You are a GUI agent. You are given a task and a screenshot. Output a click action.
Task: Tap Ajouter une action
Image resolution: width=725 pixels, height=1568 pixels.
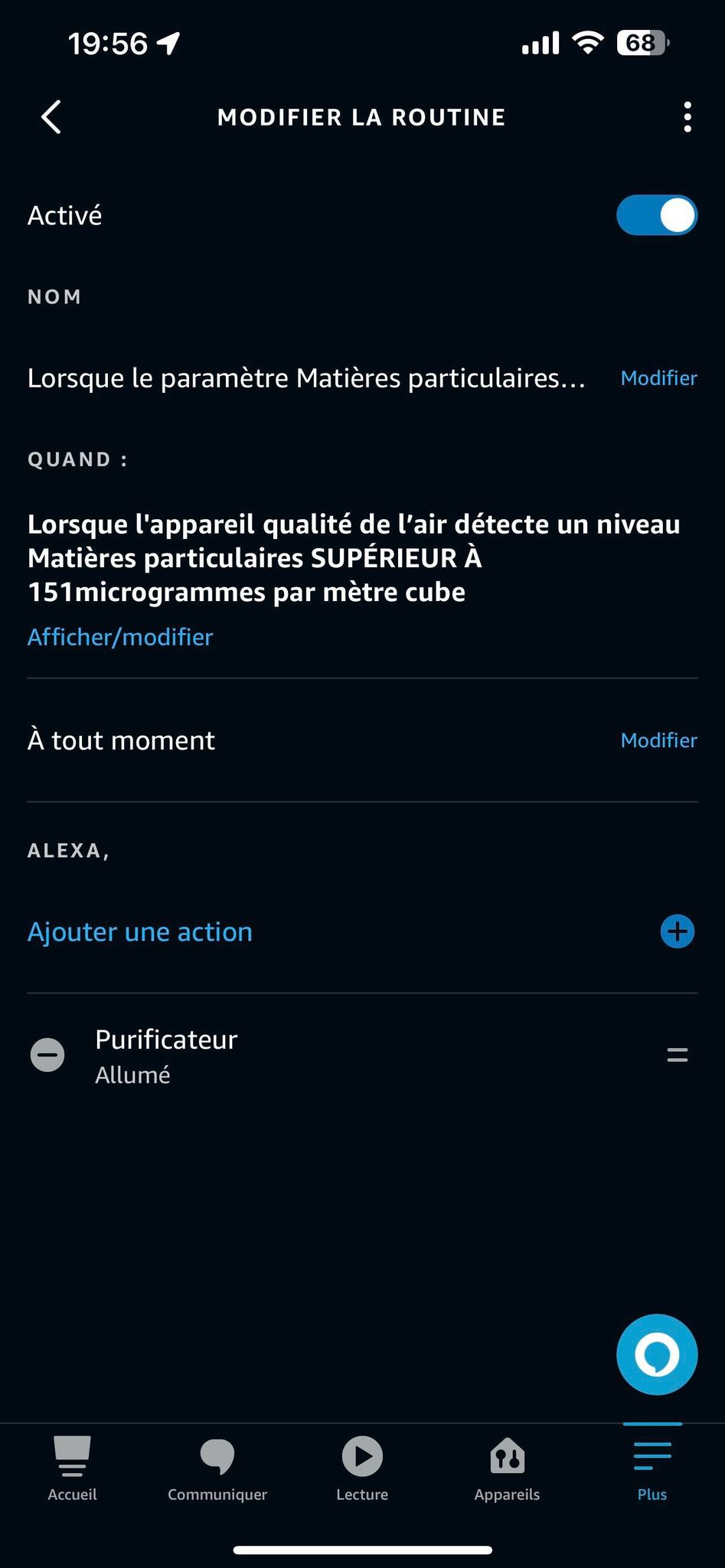140,931
